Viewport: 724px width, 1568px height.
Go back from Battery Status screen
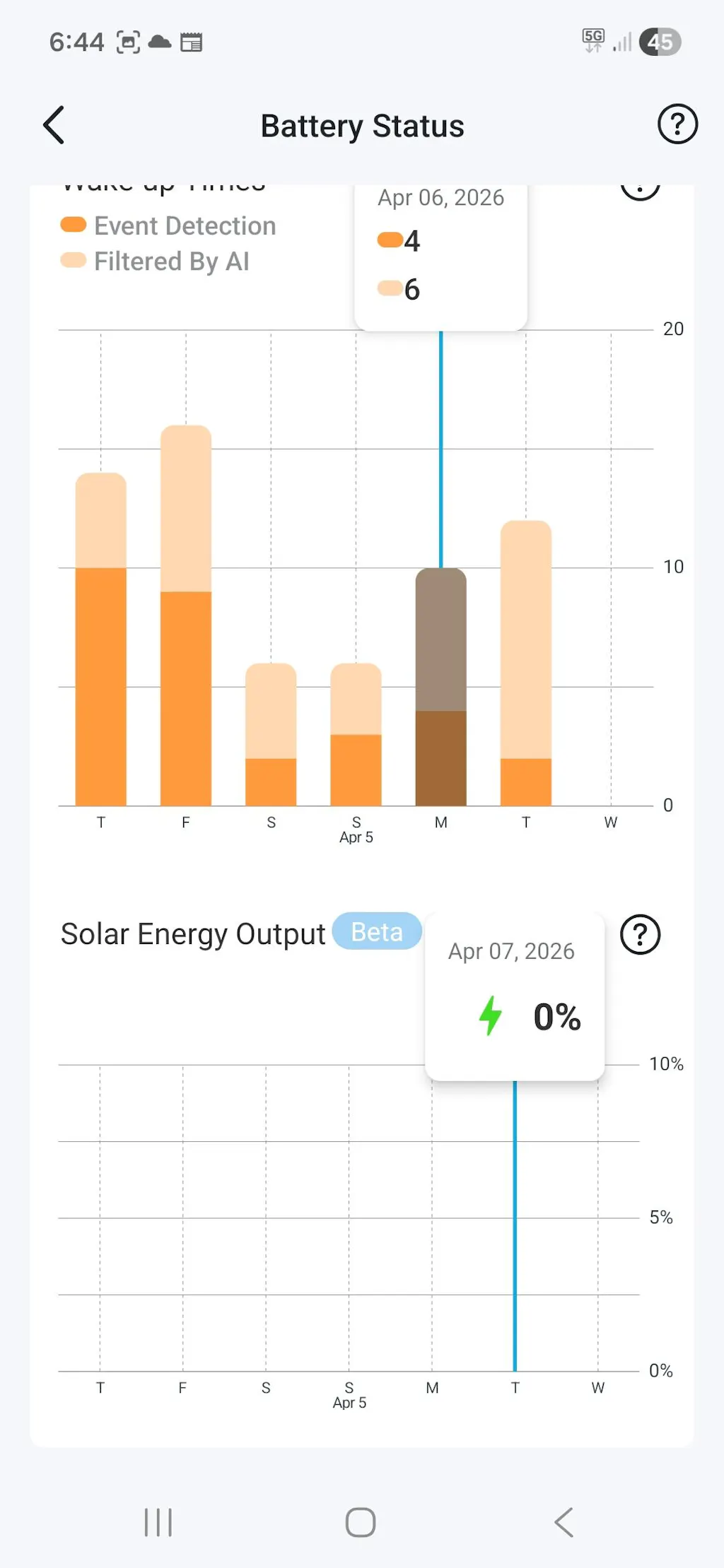(x=54, y=125)
